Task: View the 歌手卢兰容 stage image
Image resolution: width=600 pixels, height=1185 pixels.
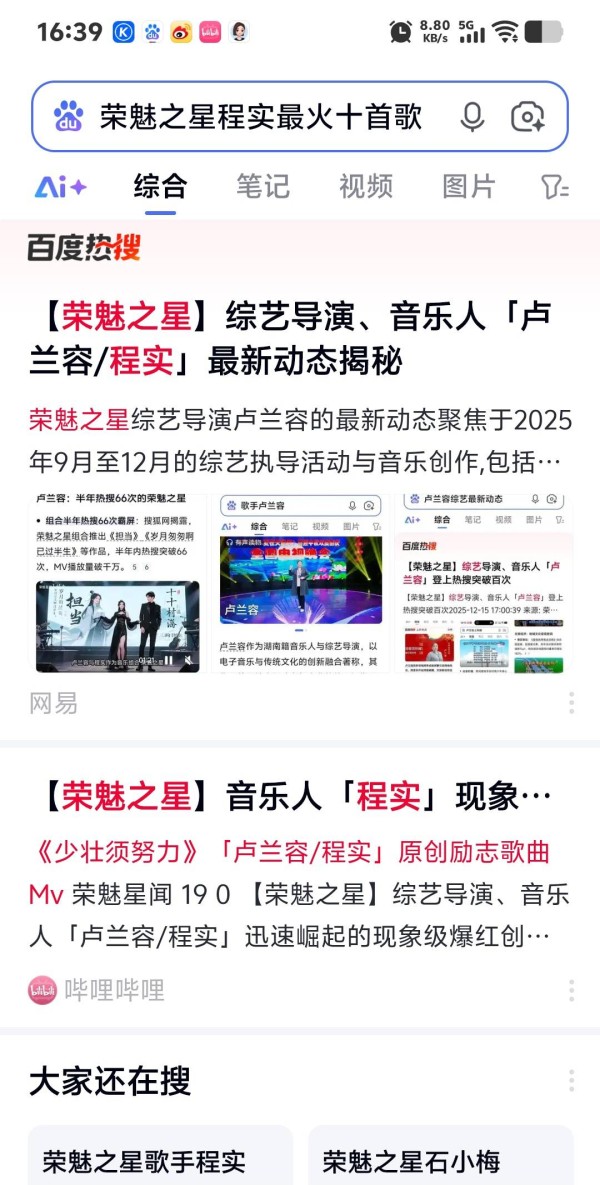Action: 300,582
